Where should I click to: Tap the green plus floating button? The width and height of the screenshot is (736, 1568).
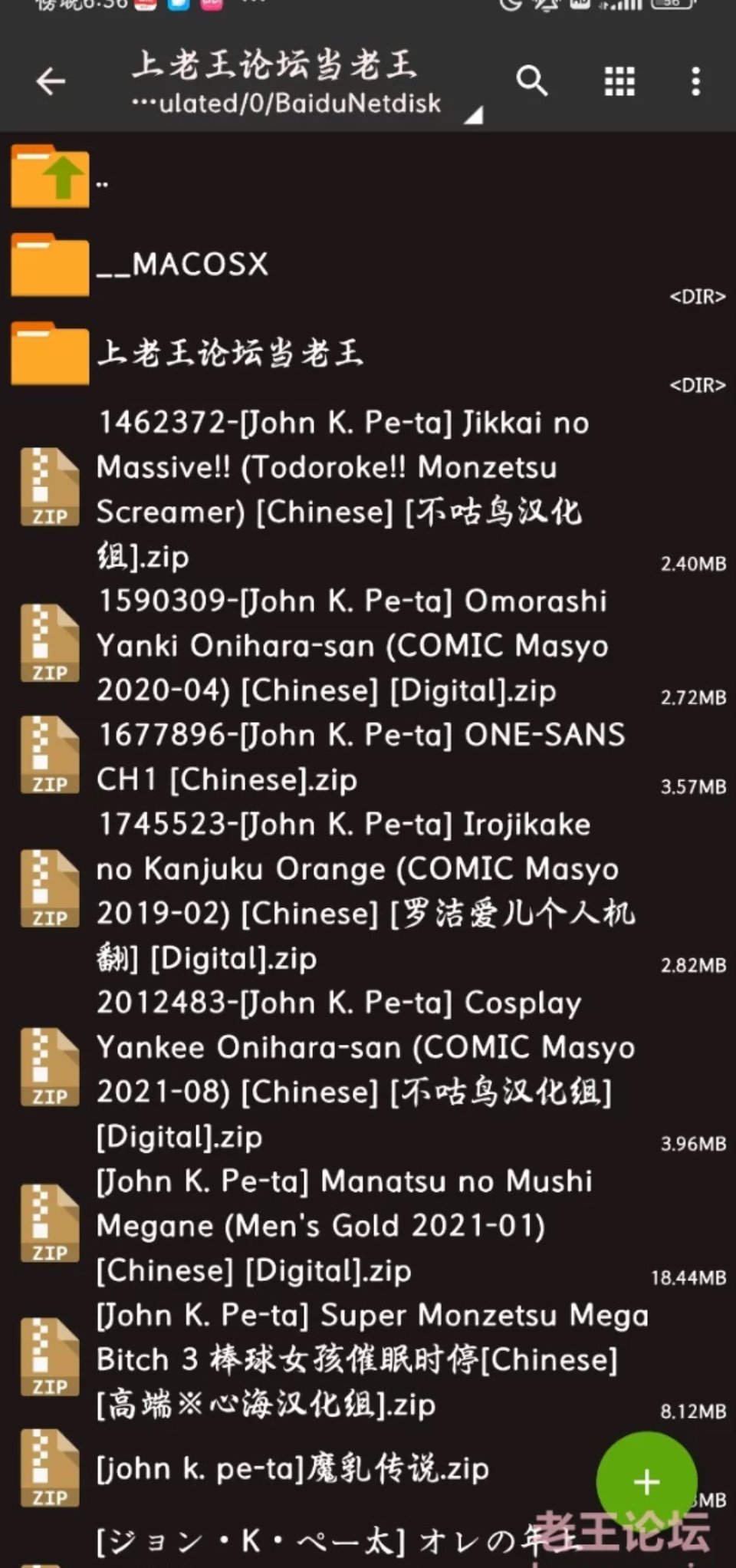tap(646, 1482)
